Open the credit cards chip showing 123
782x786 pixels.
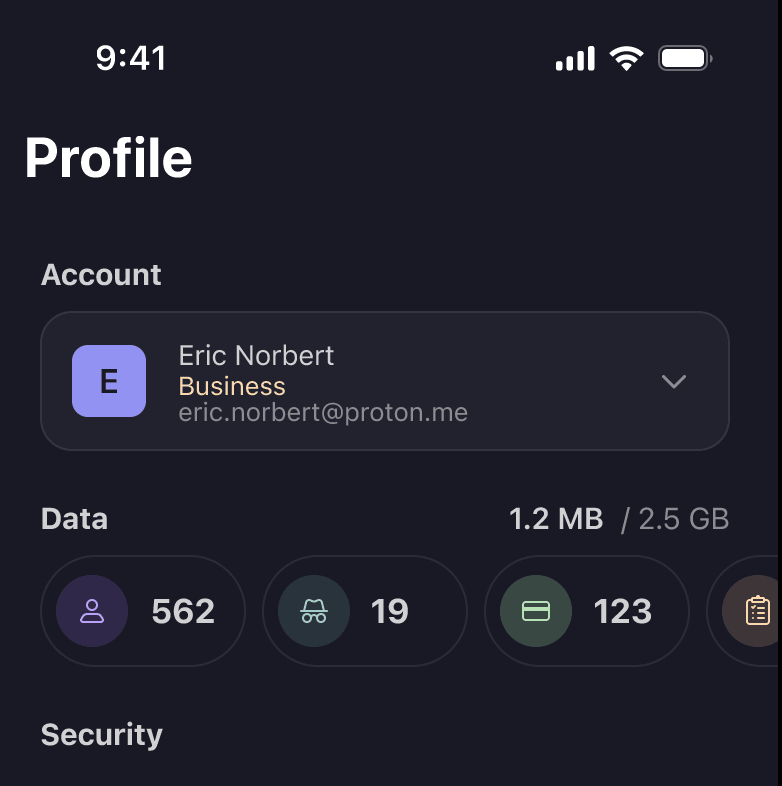point(586,611)
